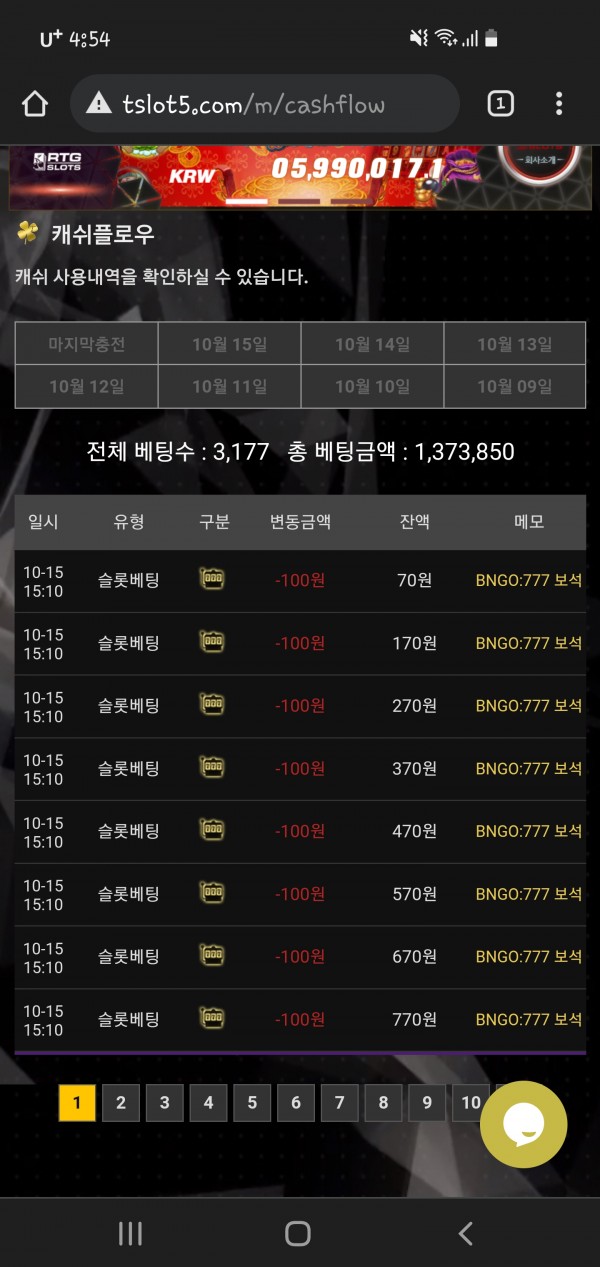Jump to page 8 of results
This screenshot has height=1267, width=600.
click(x=383, y=1103)
